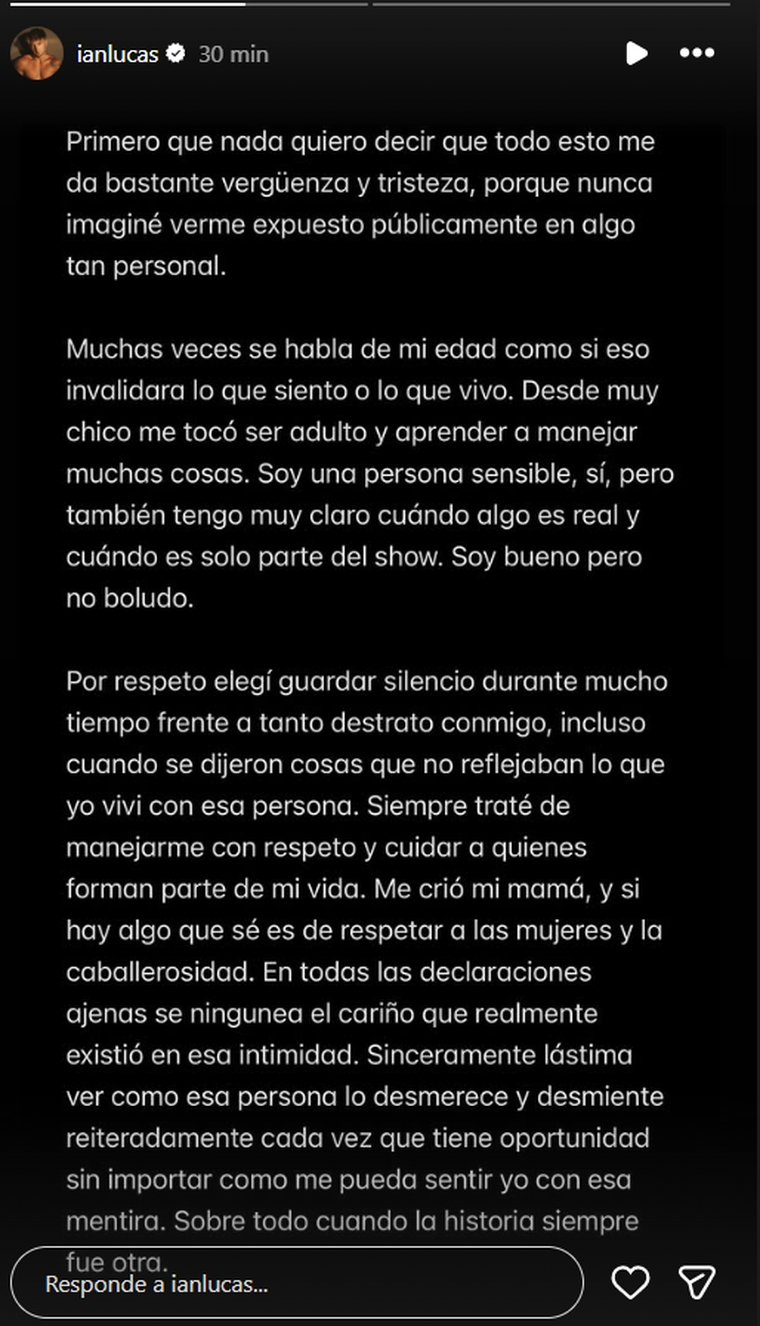Open the story options menu
760x1326 pixels.
pos(697,53)
